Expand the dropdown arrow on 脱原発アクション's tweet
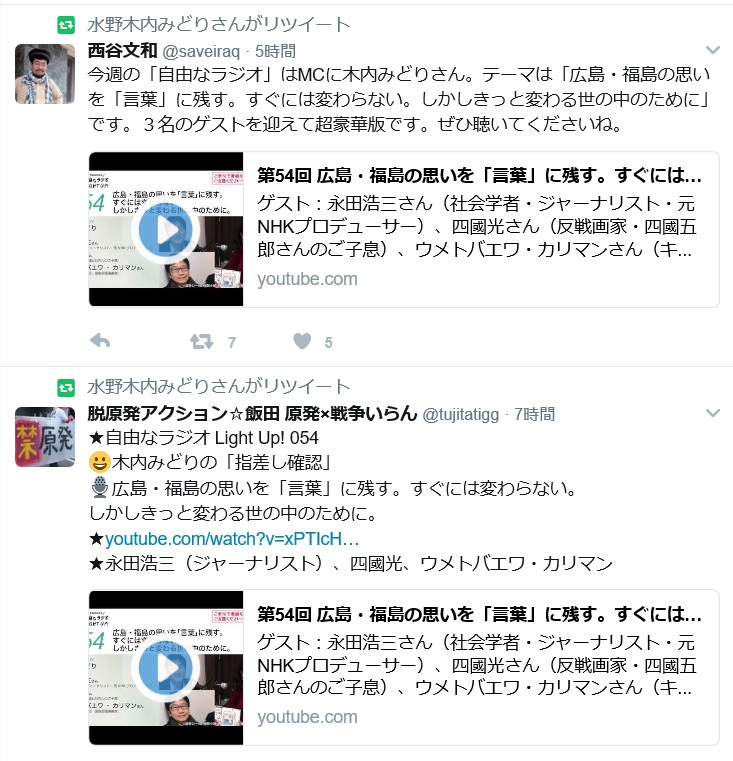Viewport: 733px width, 761px height. (712, 413)
